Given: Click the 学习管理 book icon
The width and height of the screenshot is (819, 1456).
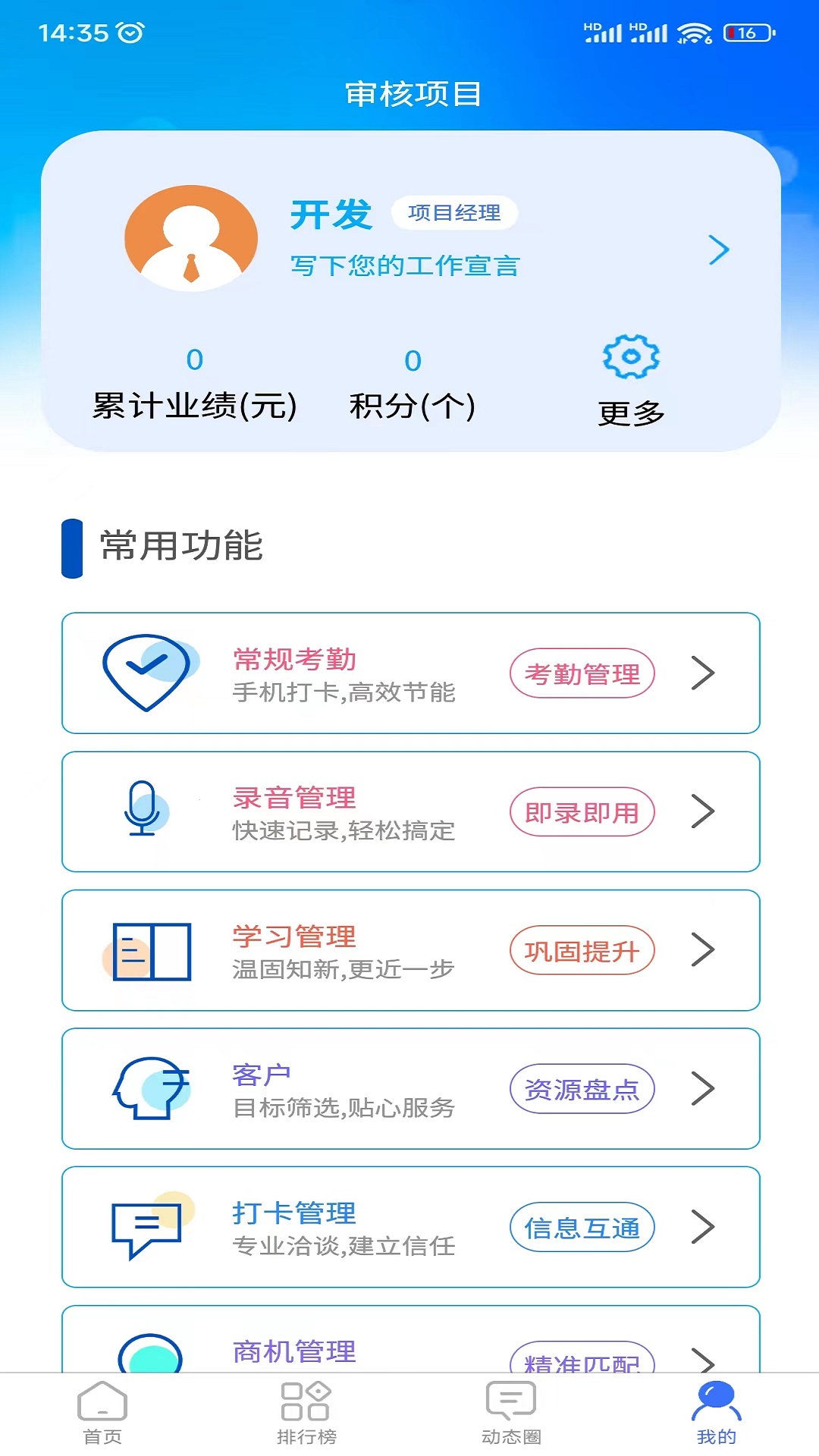Looking at the screenshot, I should coord(149,949).
